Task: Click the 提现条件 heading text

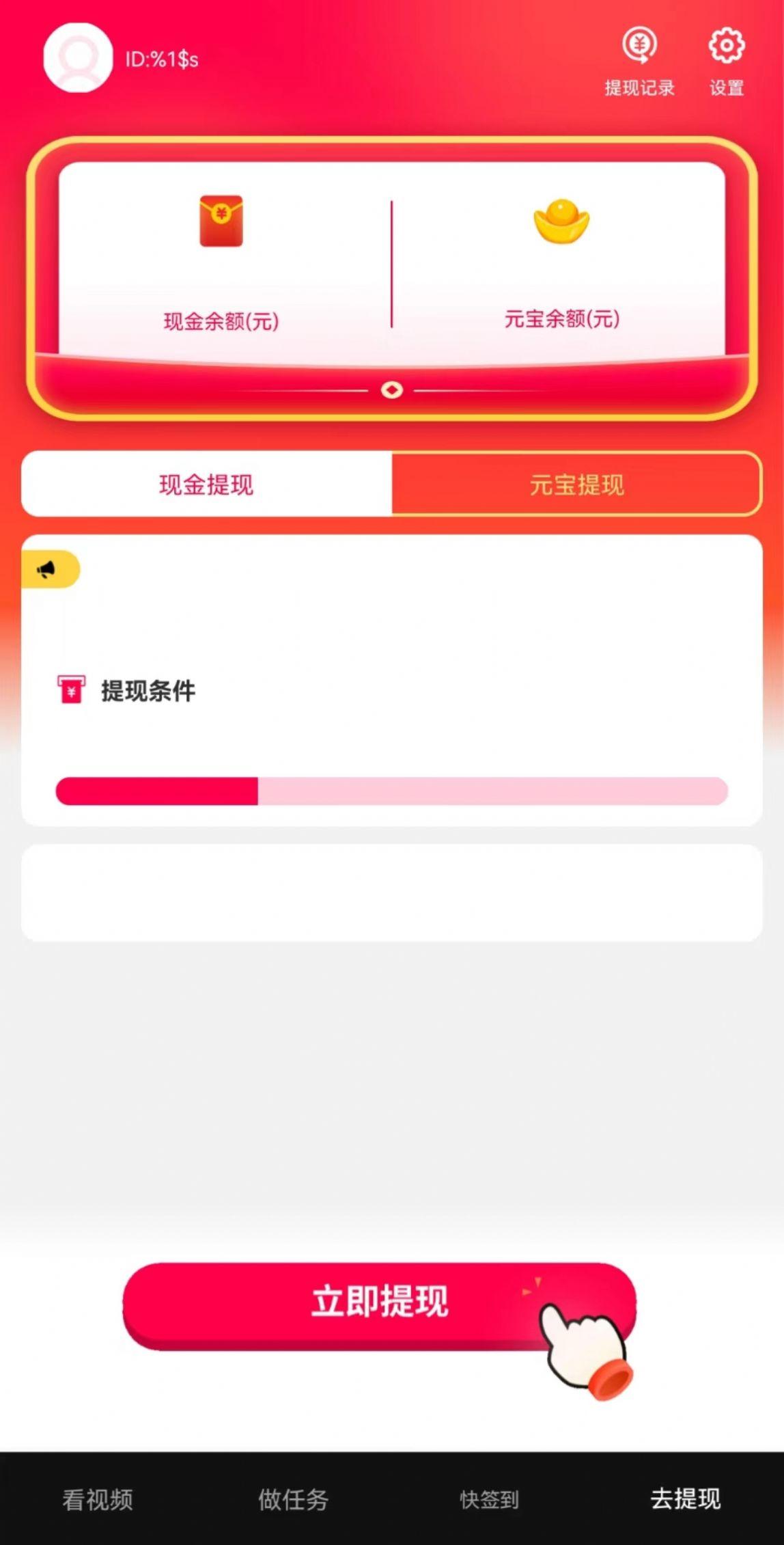Action: [150, 692]
